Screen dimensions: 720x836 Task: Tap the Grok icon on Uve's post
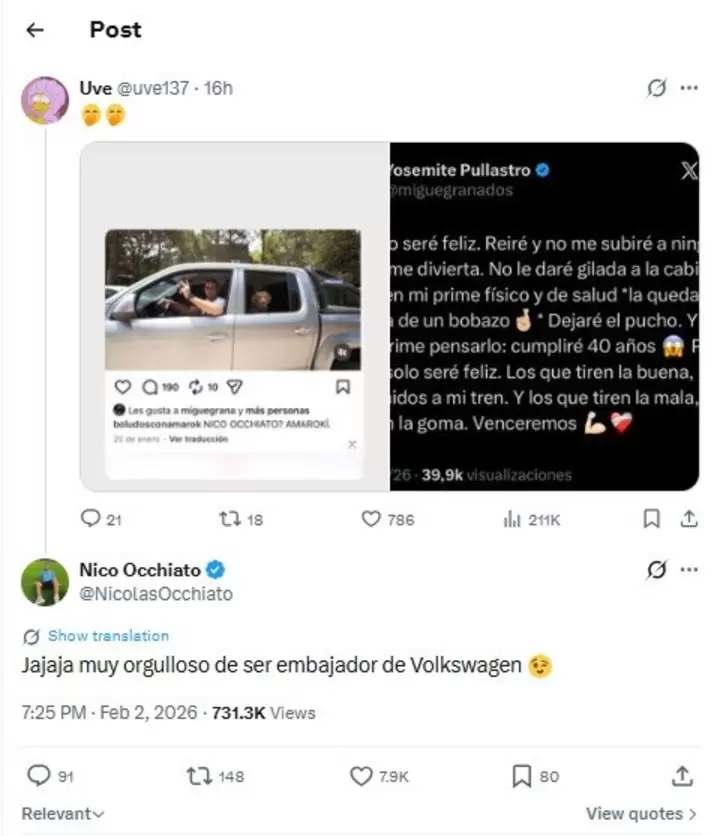(656, 88)
